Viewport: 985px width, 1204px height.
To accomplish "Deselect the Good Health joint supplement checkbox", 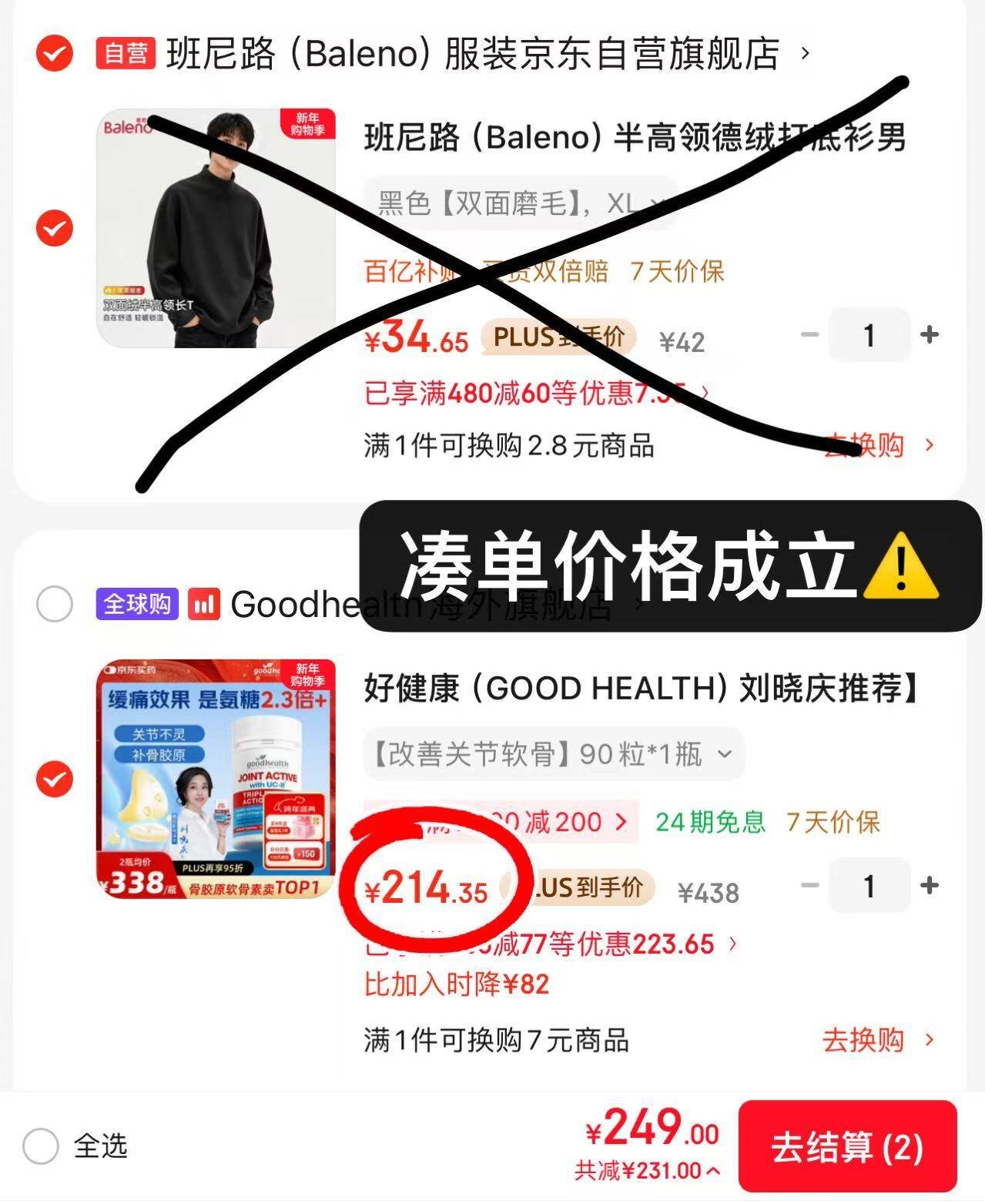I will click(x=55, y=779).
